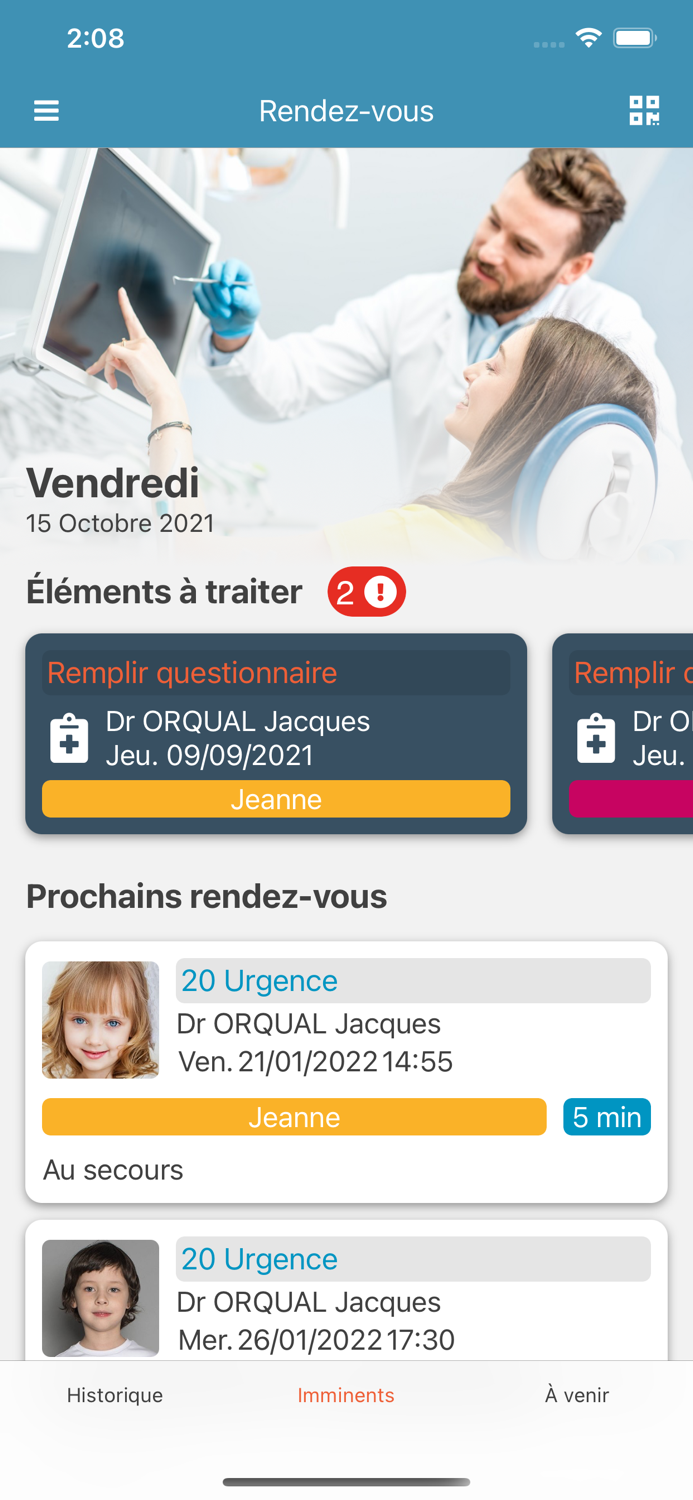
Task: Switch to the Historique tab
Action: (115, 1395)
